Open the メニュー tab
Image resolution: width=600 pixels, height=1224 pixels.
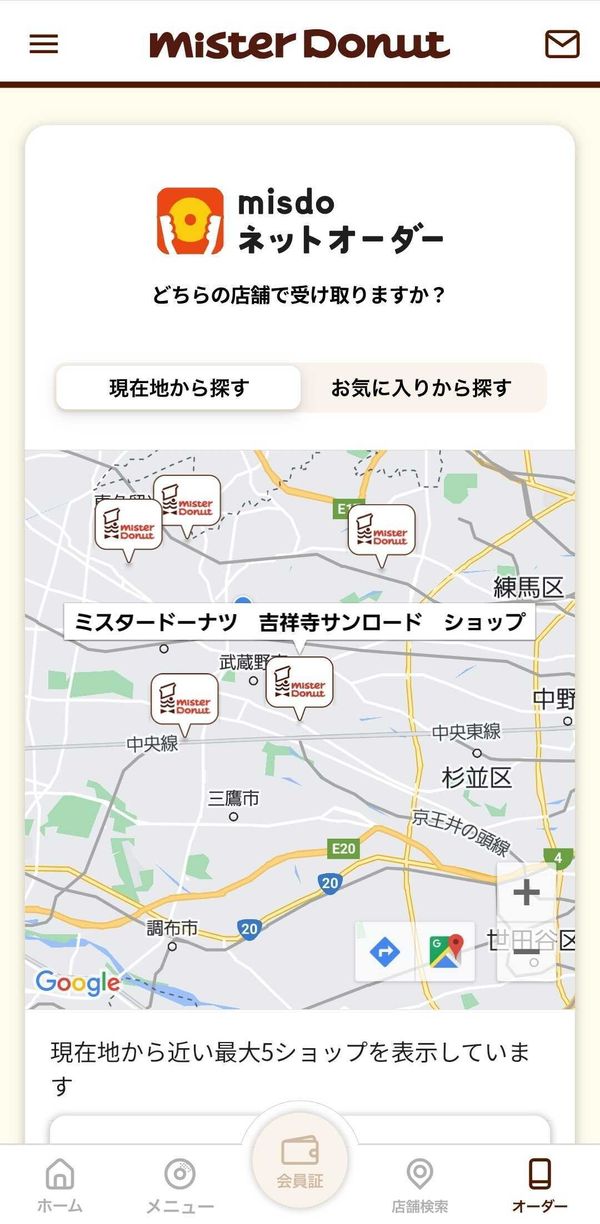point(180,1186)
